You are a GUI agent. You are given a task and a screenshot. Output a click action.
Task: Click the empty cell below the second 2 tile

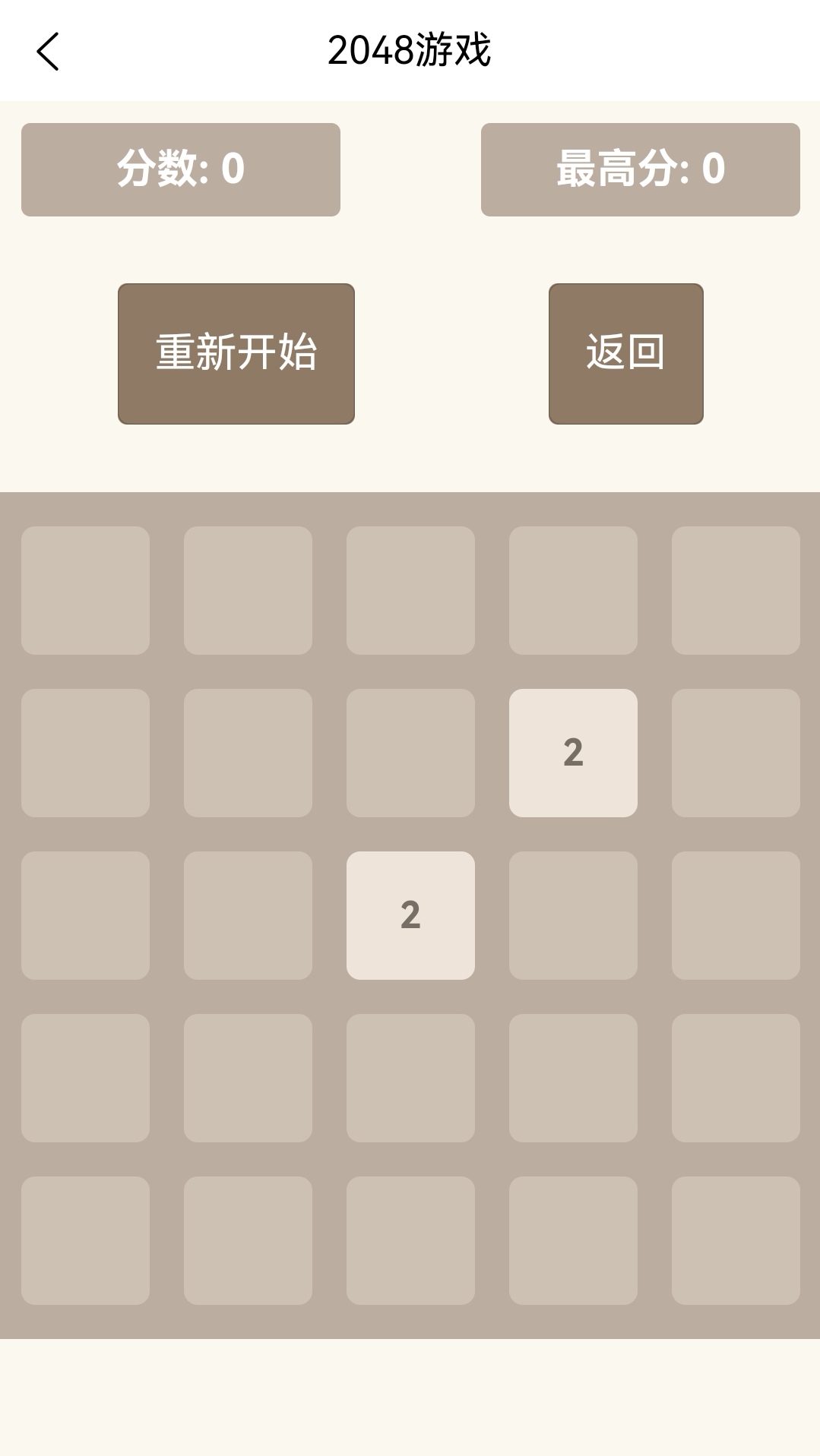tap(410, 1075)
